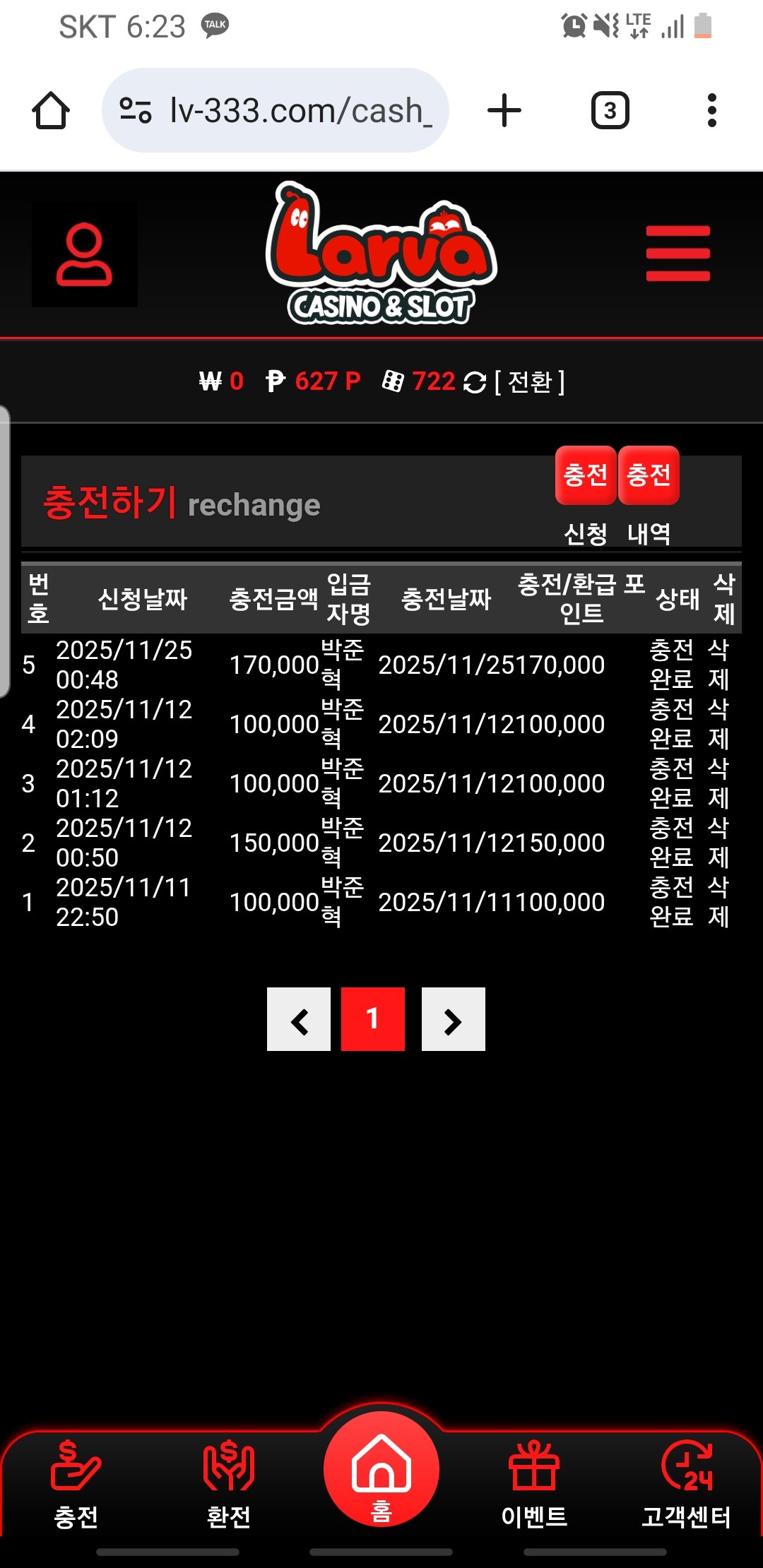Show the open tabs switcher
Screen dimensions: 763x1568
point(610,111)
